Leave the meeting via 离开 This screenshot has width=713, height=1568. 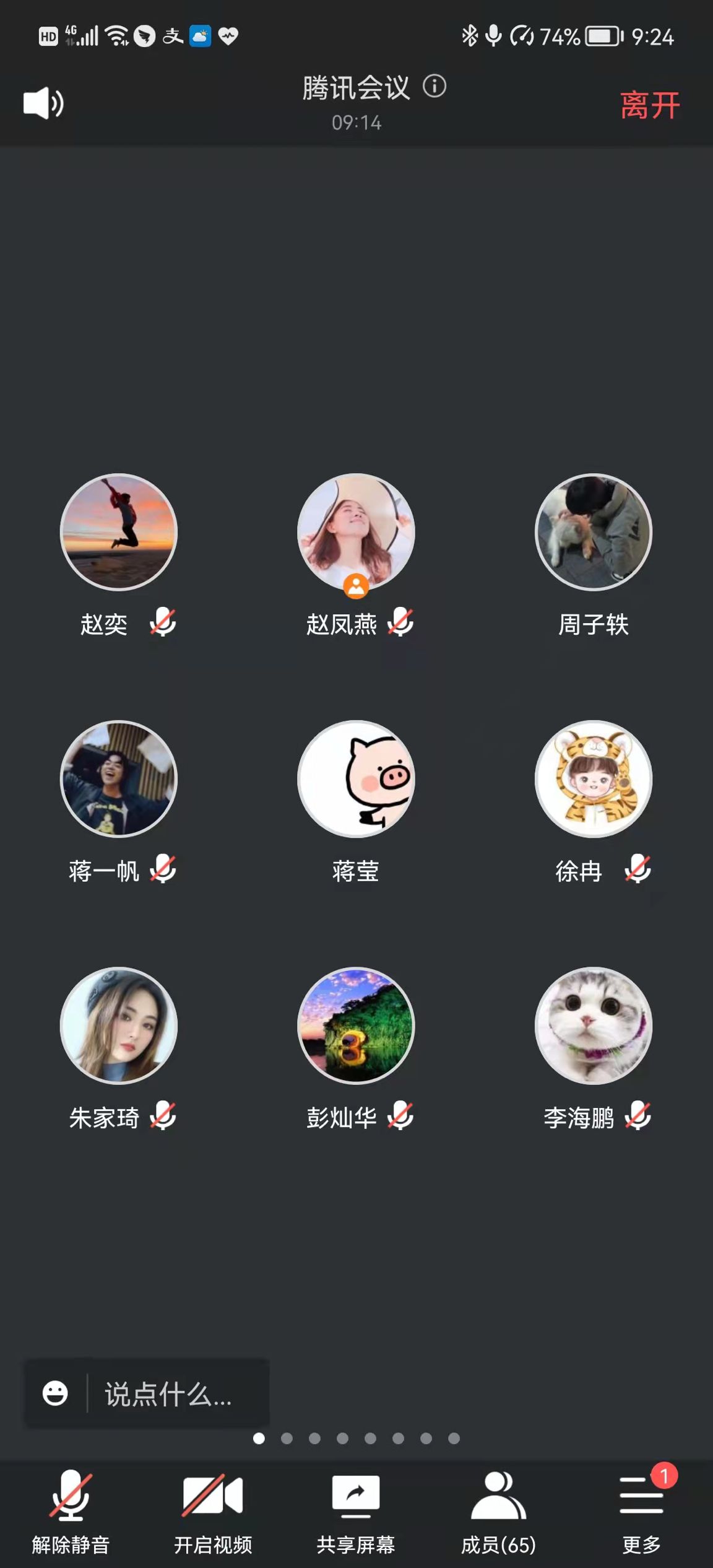[650, 105]
